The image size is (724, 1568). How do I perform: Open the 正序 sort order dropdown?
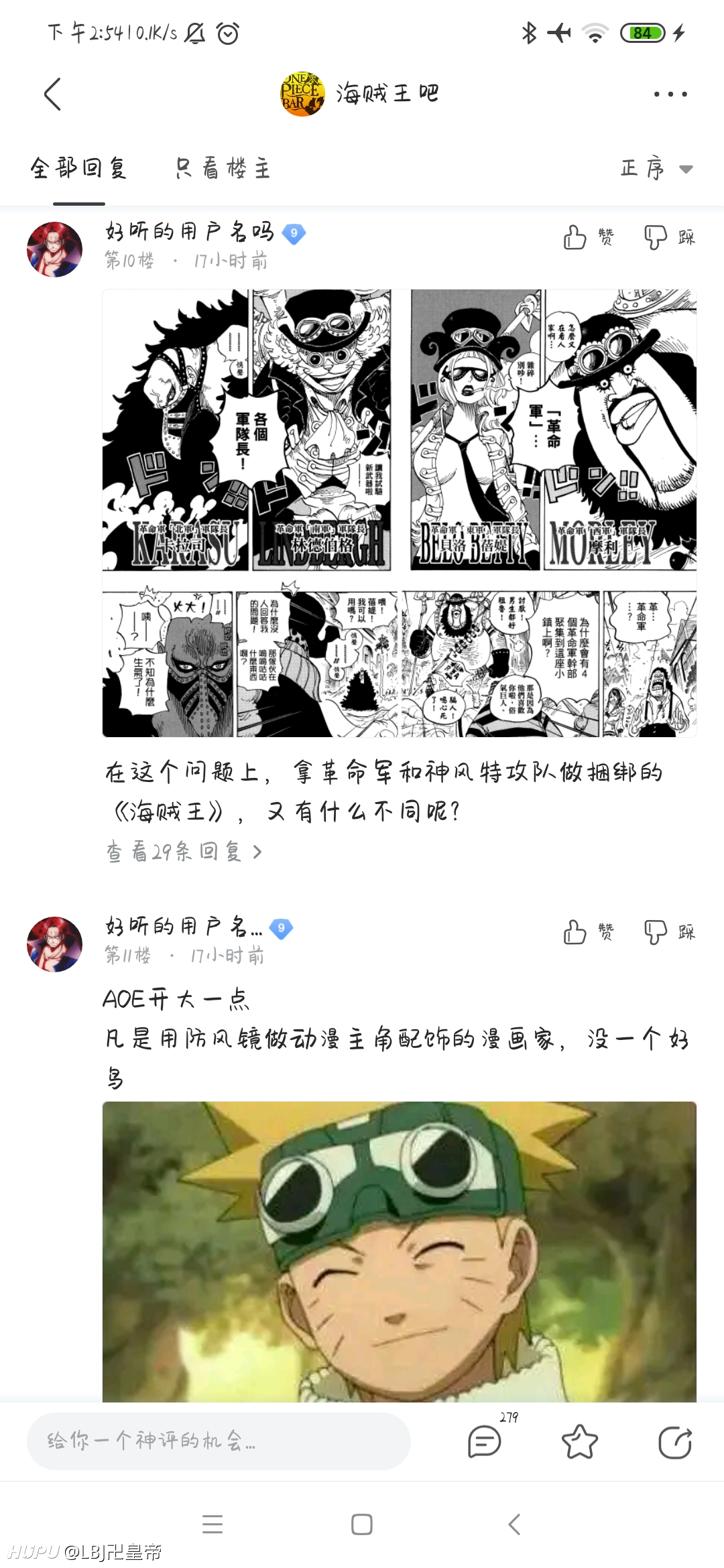pos(656,168)
